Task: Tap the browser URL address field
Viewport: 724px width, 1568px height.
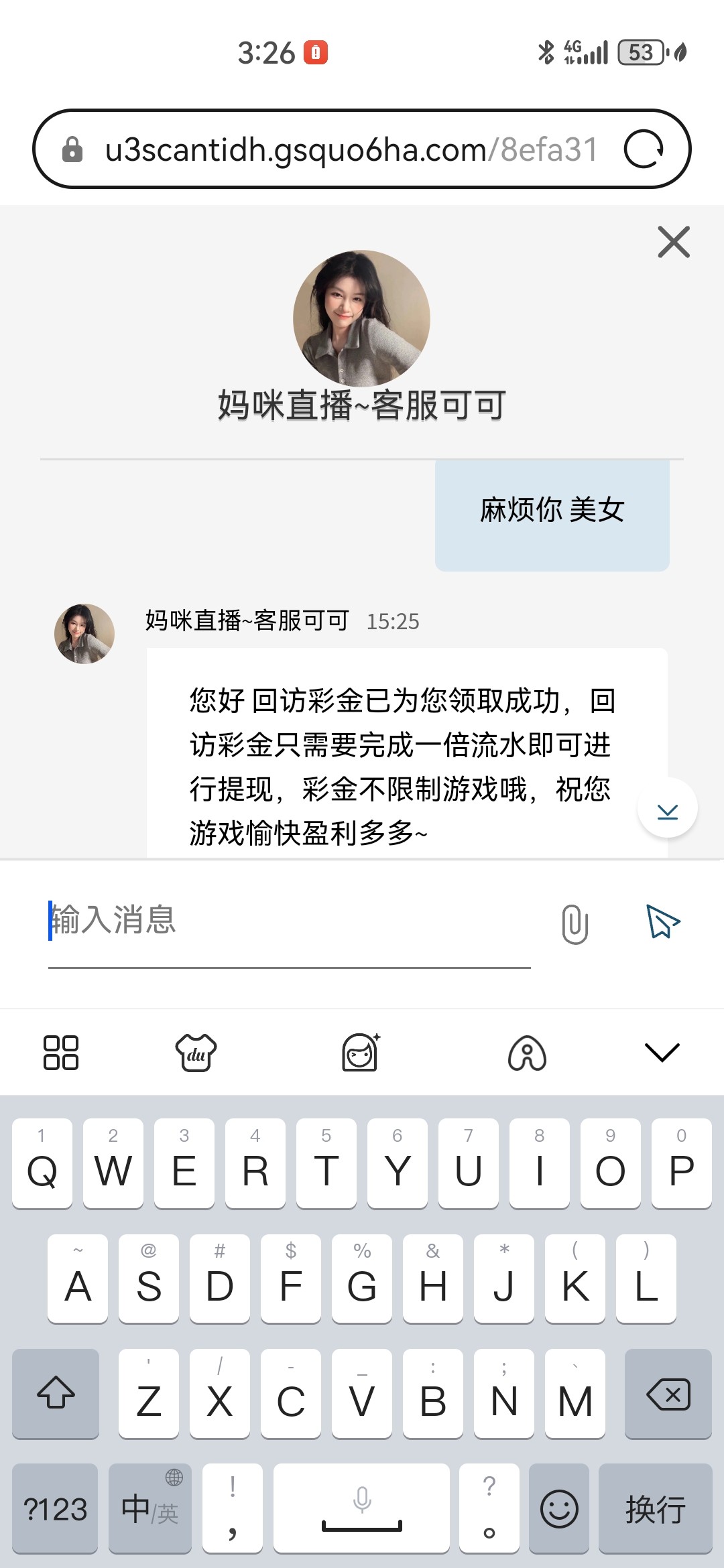Action: click(x=349, y=149)
